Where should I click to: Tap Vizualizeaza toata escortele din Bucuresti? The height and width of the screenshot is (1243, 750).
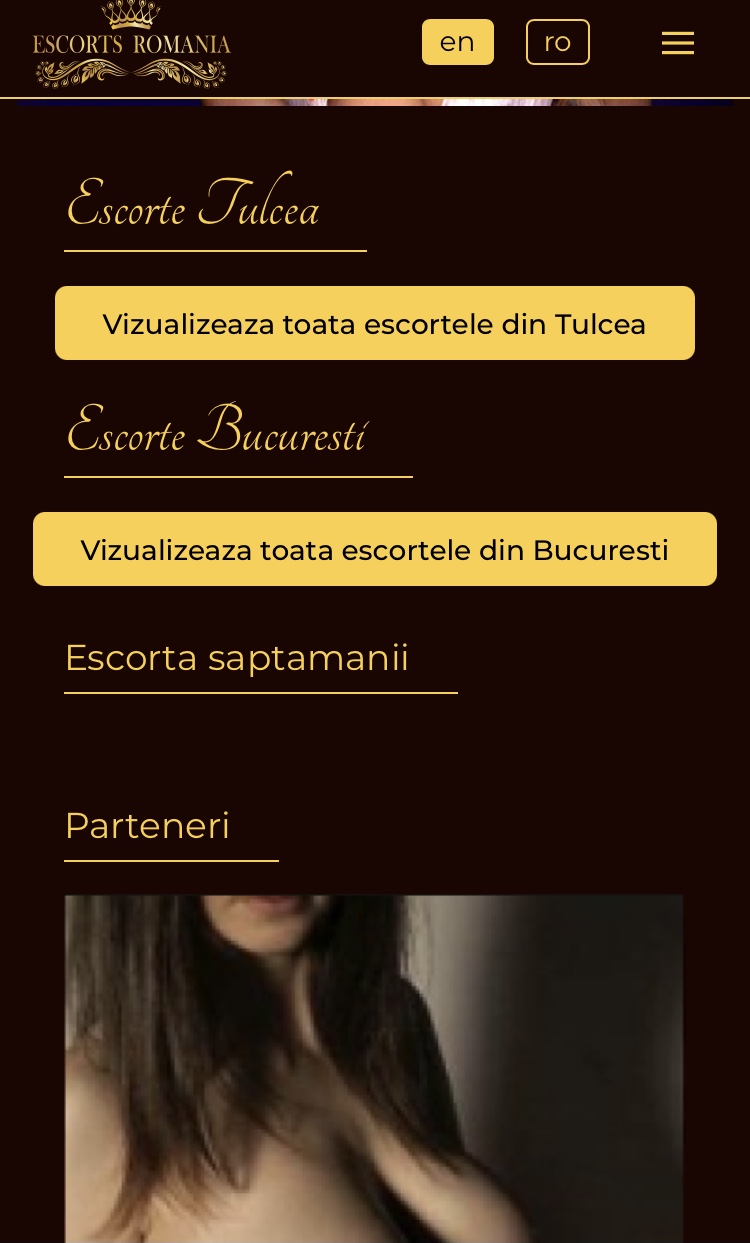click(374, 549)
